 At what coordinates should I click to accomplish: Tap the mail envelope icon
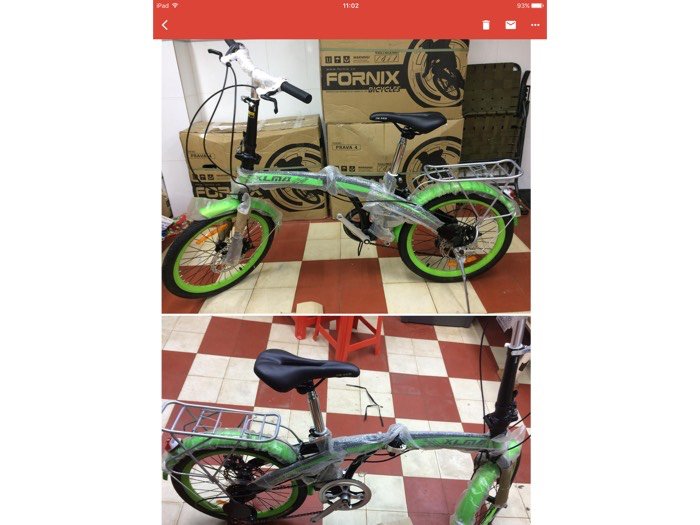click(x=510, y=24)
